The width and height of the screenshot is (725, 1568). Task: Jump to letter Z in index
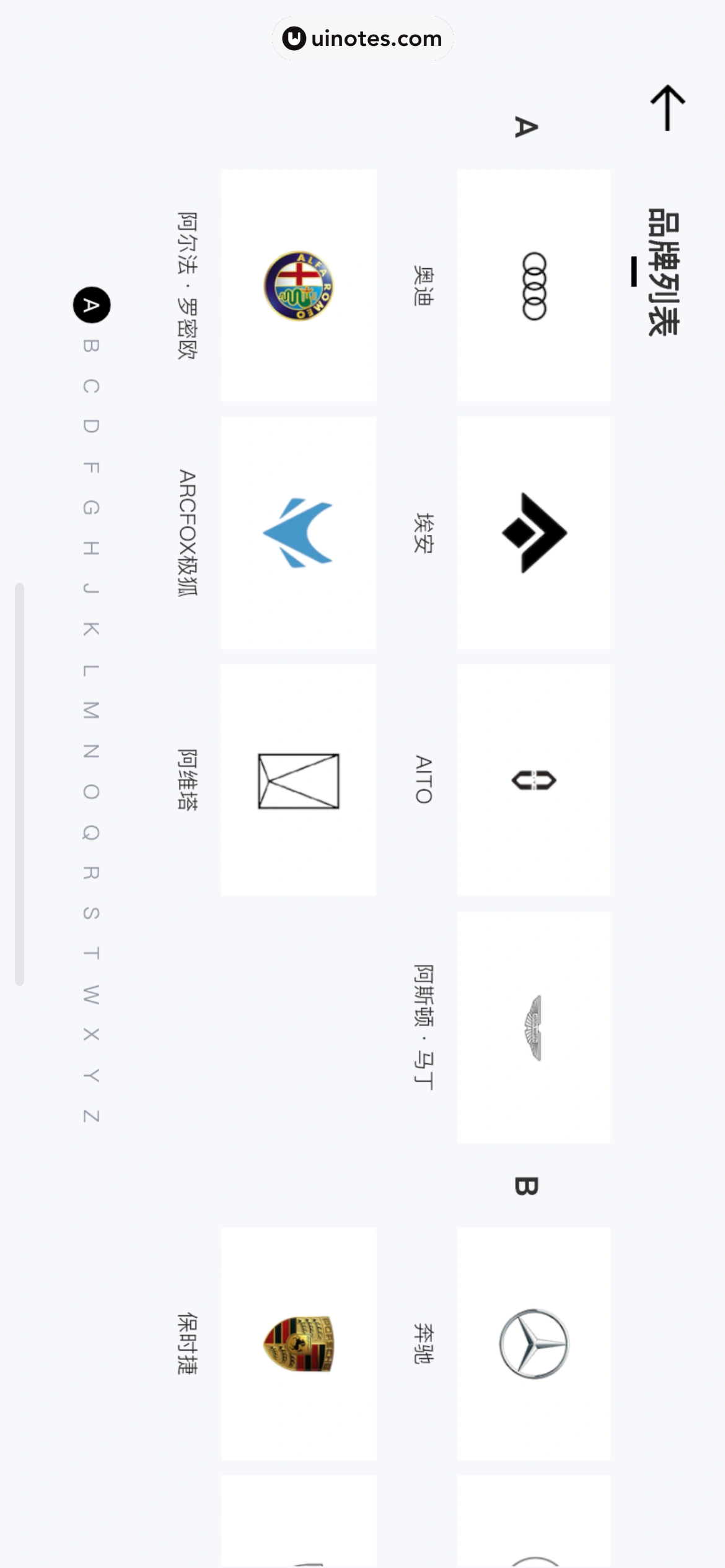coord(91,1116)
